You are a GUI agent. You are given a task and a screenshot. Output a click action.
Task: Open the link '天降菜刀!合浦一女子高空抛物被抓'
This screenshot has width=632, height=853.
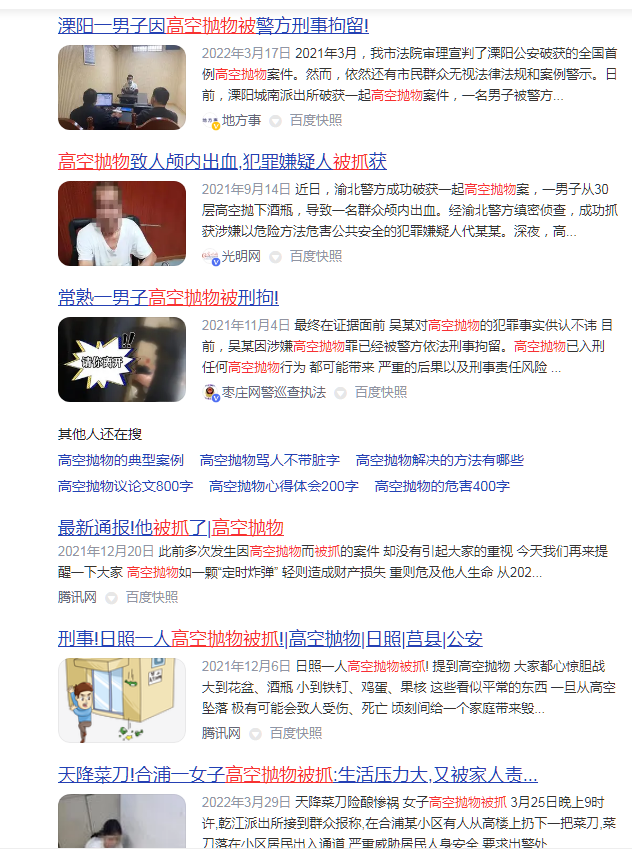pos(297,775)
